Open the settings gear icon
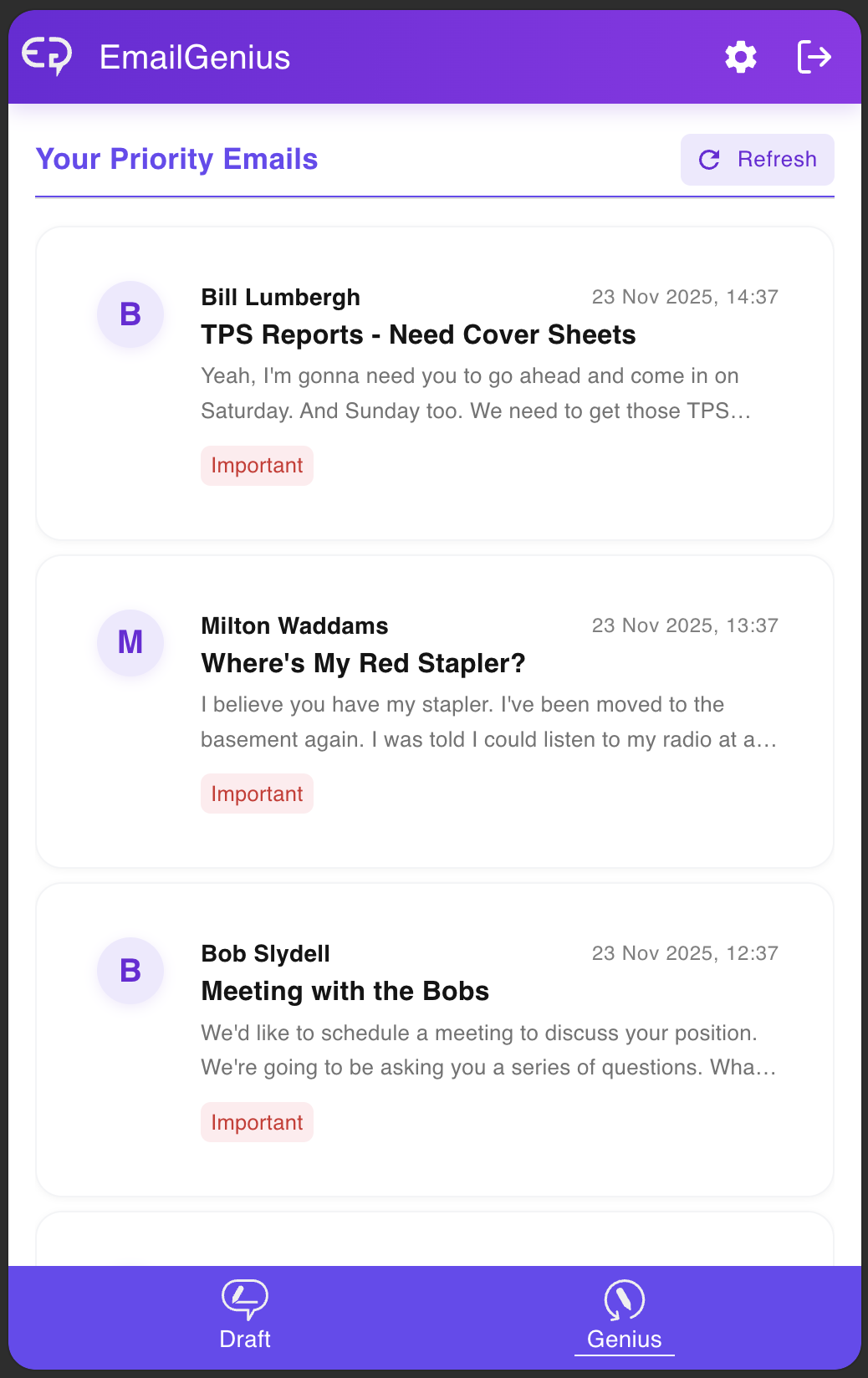Screen dimensions: 868x1378 [740, 57]
